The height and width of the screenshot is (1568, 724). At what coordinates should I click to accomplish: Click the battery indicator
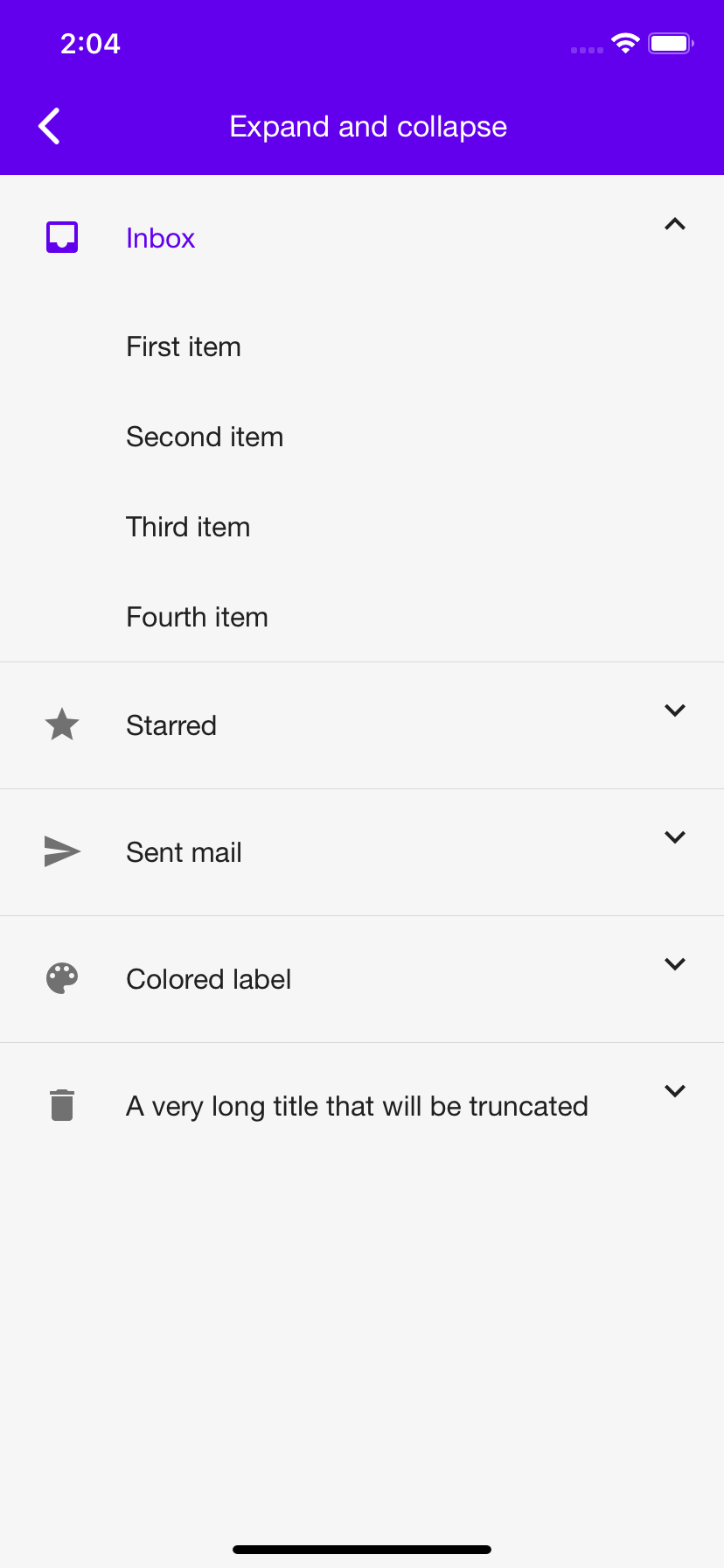pyautogui.click(x=670, y=42)
